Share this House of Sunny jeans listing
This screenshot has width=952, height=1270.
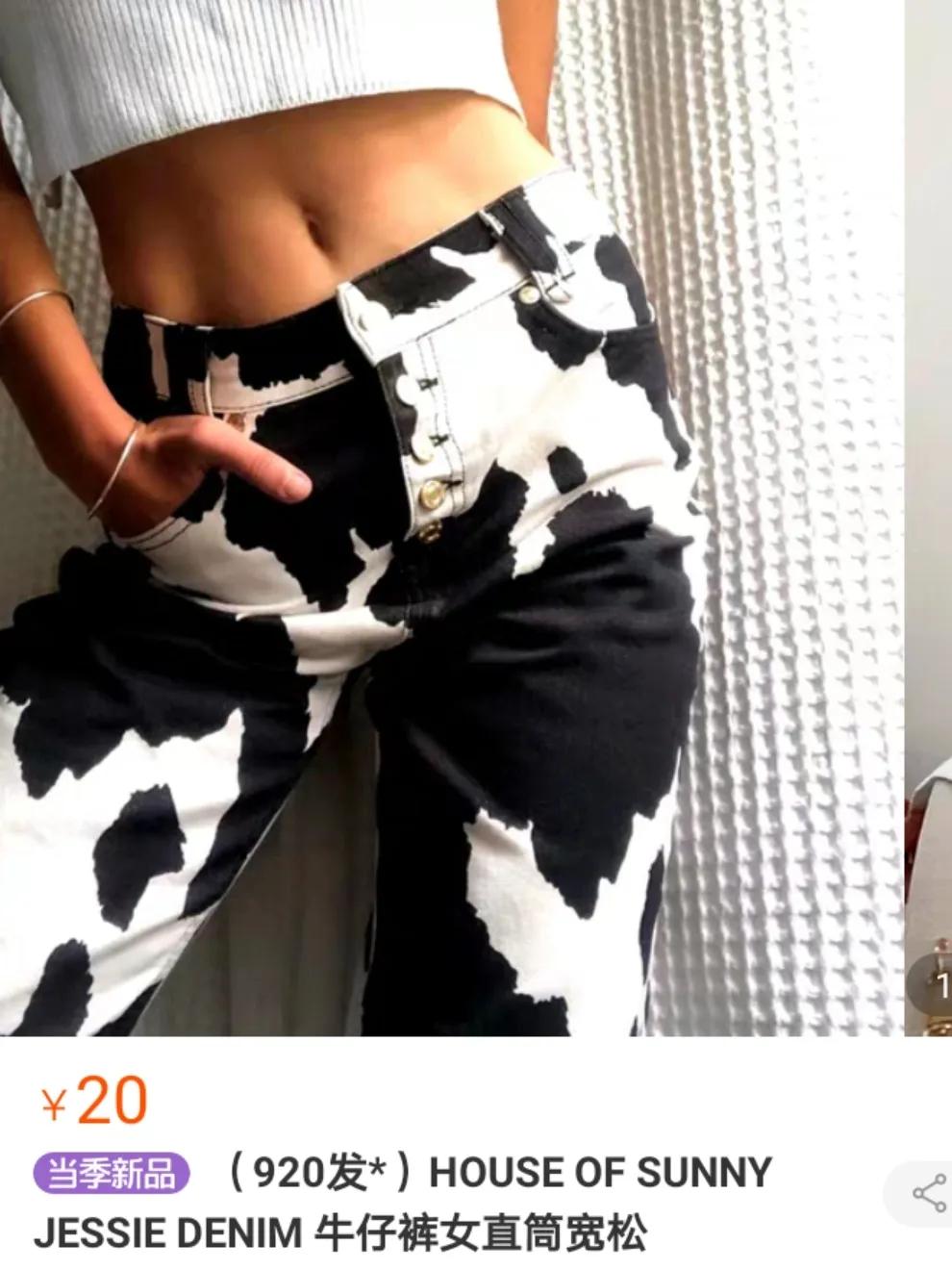pos(928,1194)
